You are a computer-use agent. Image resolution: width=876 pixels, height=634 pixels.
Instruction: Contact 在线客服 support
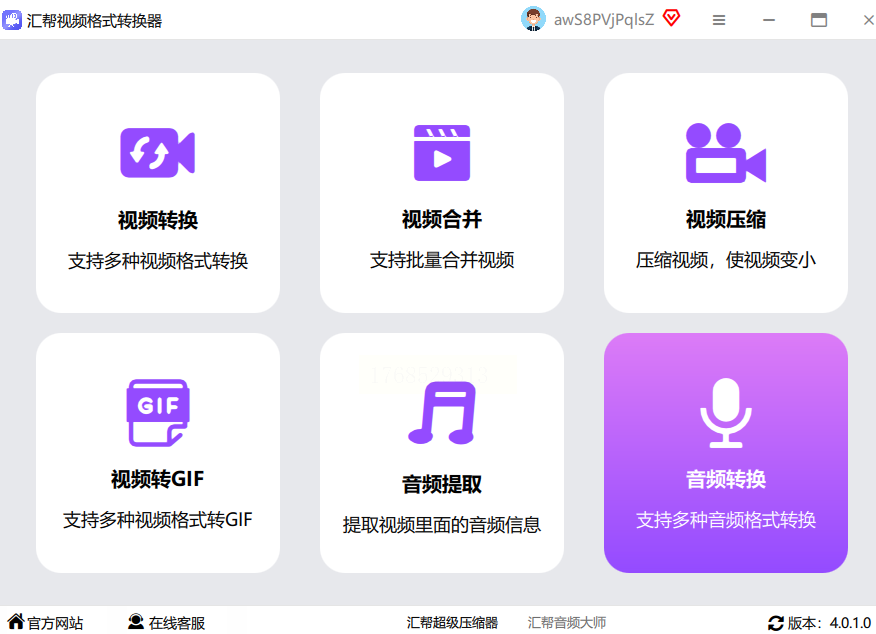[x=166, y=623]
